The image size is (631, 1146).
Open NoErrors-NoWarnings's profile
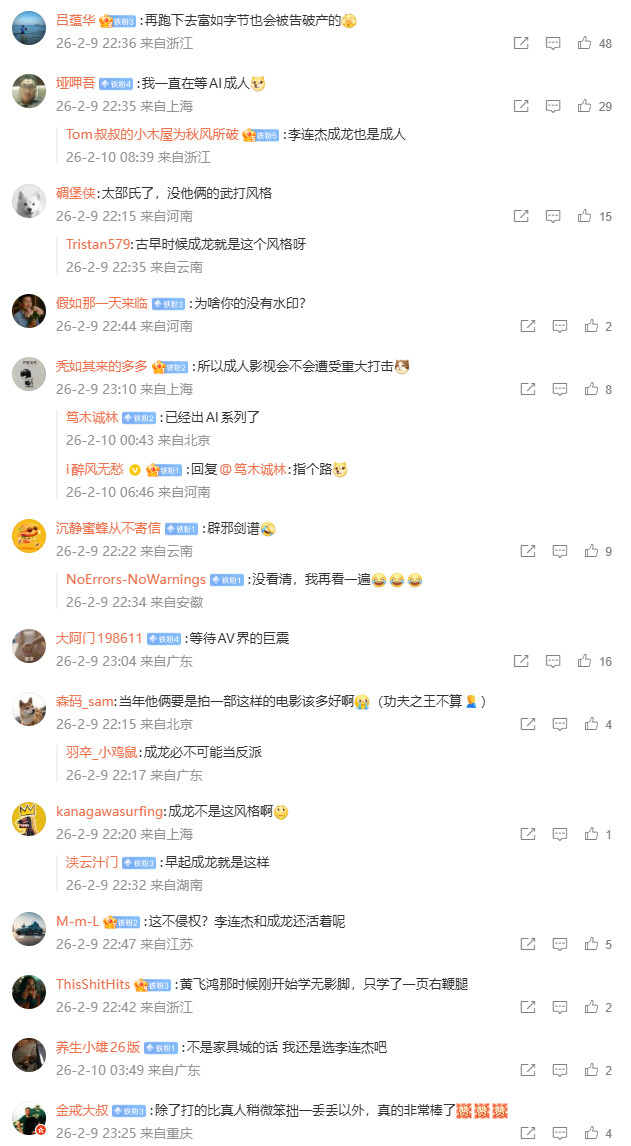tap(135, 579)
